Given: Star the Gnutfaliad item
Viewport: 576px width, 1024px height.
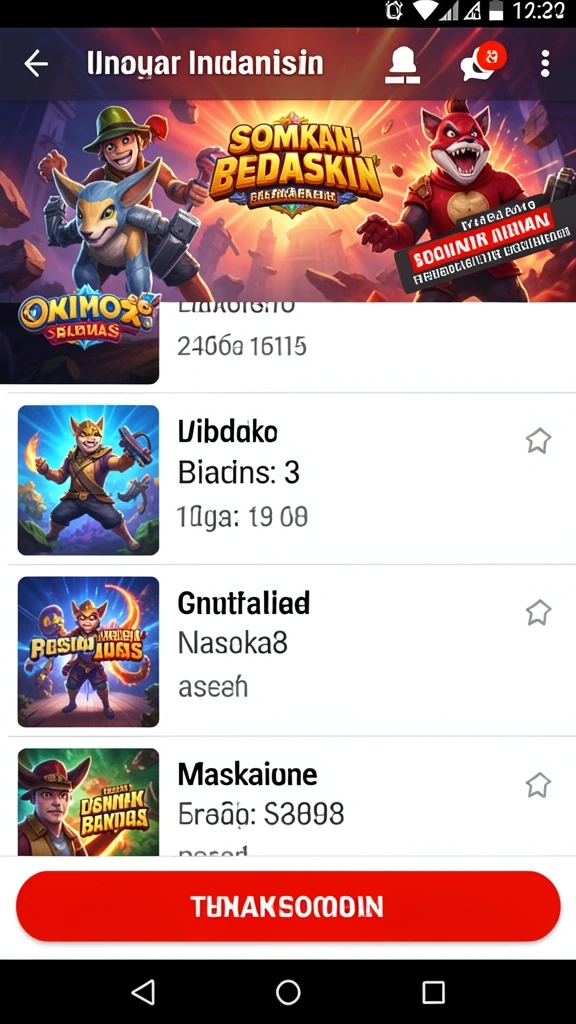Looking at the screenshot, I should pos(538,613).
